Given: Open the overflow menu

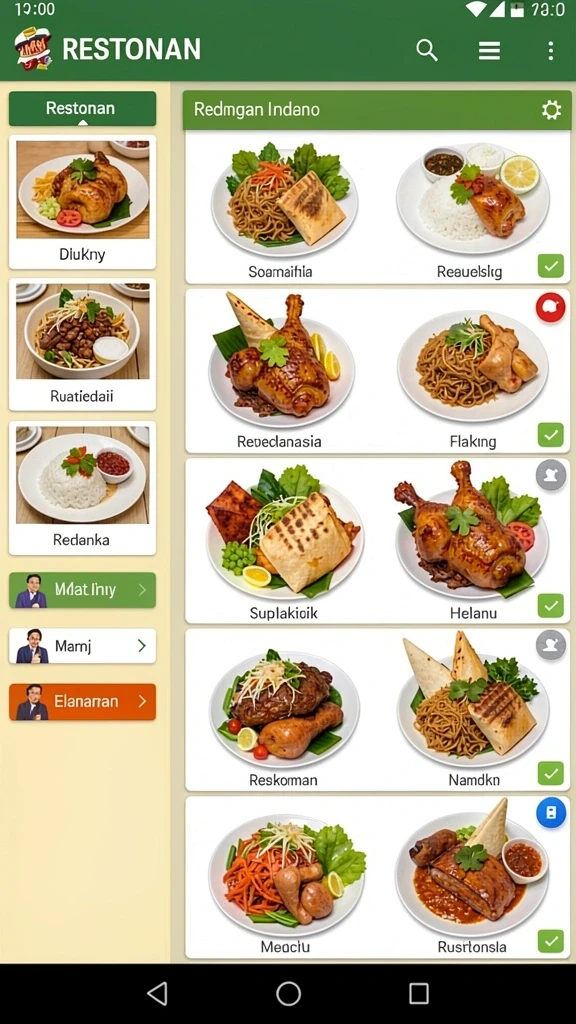Looking at the screenshot, I should (551, 50).
